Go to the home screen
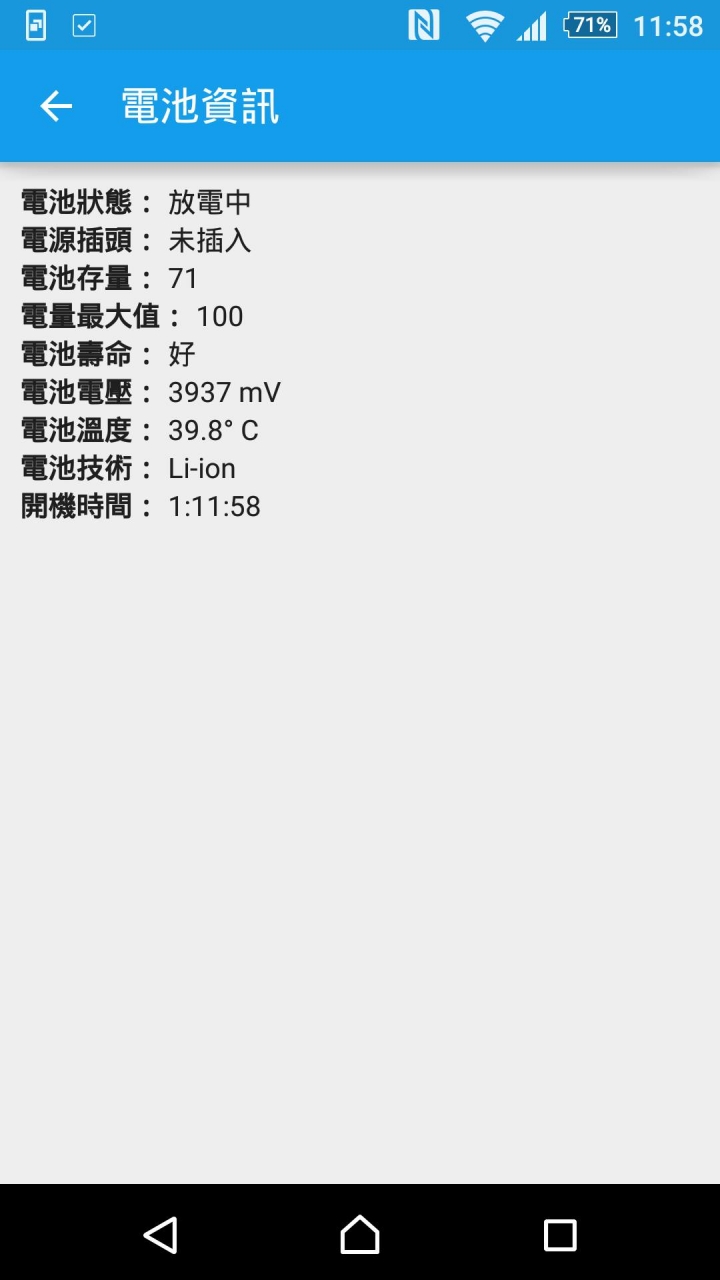Viewport: 720px width, 1280px height. point(360,1235)
